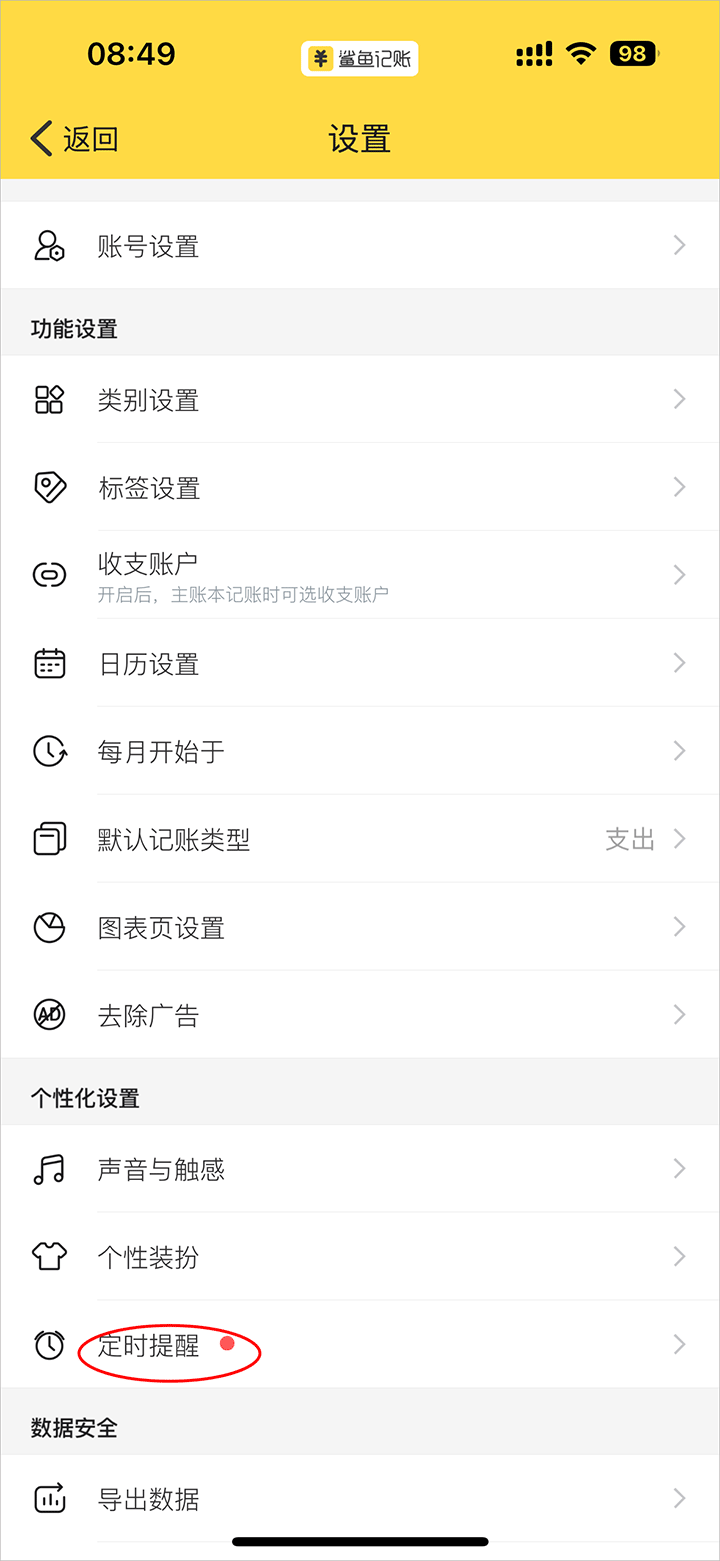Click the tag icon beside 标签设置
This screenshot has height=1561, width=720.
coord(49,487)
